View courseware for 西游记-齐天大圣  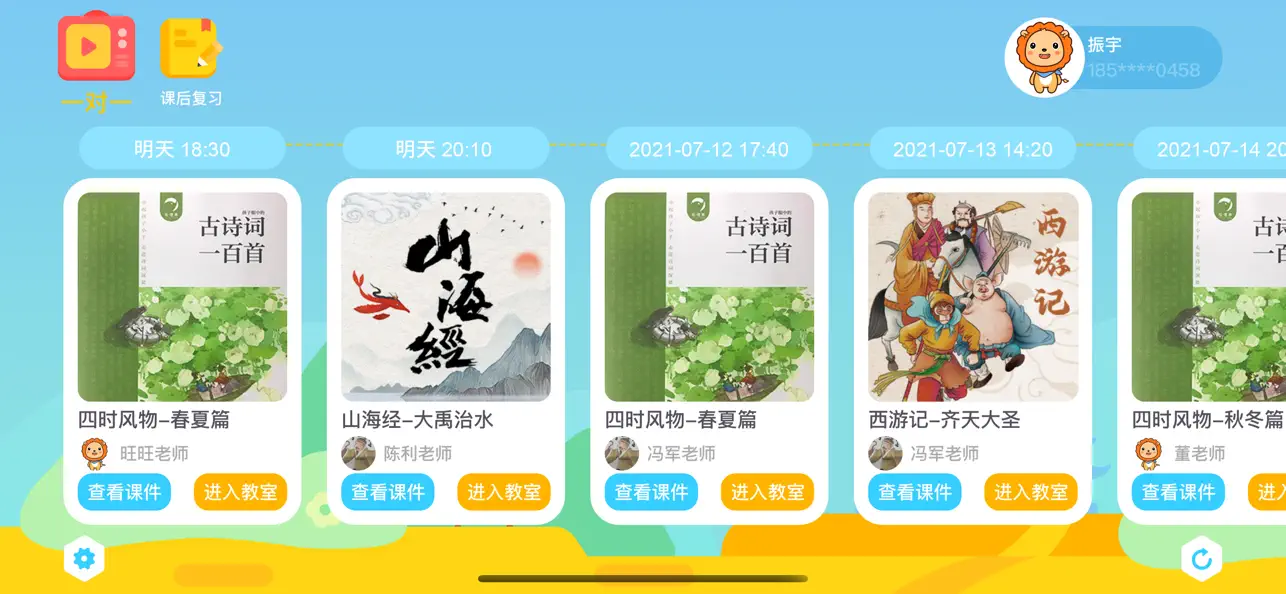[915, 492]
